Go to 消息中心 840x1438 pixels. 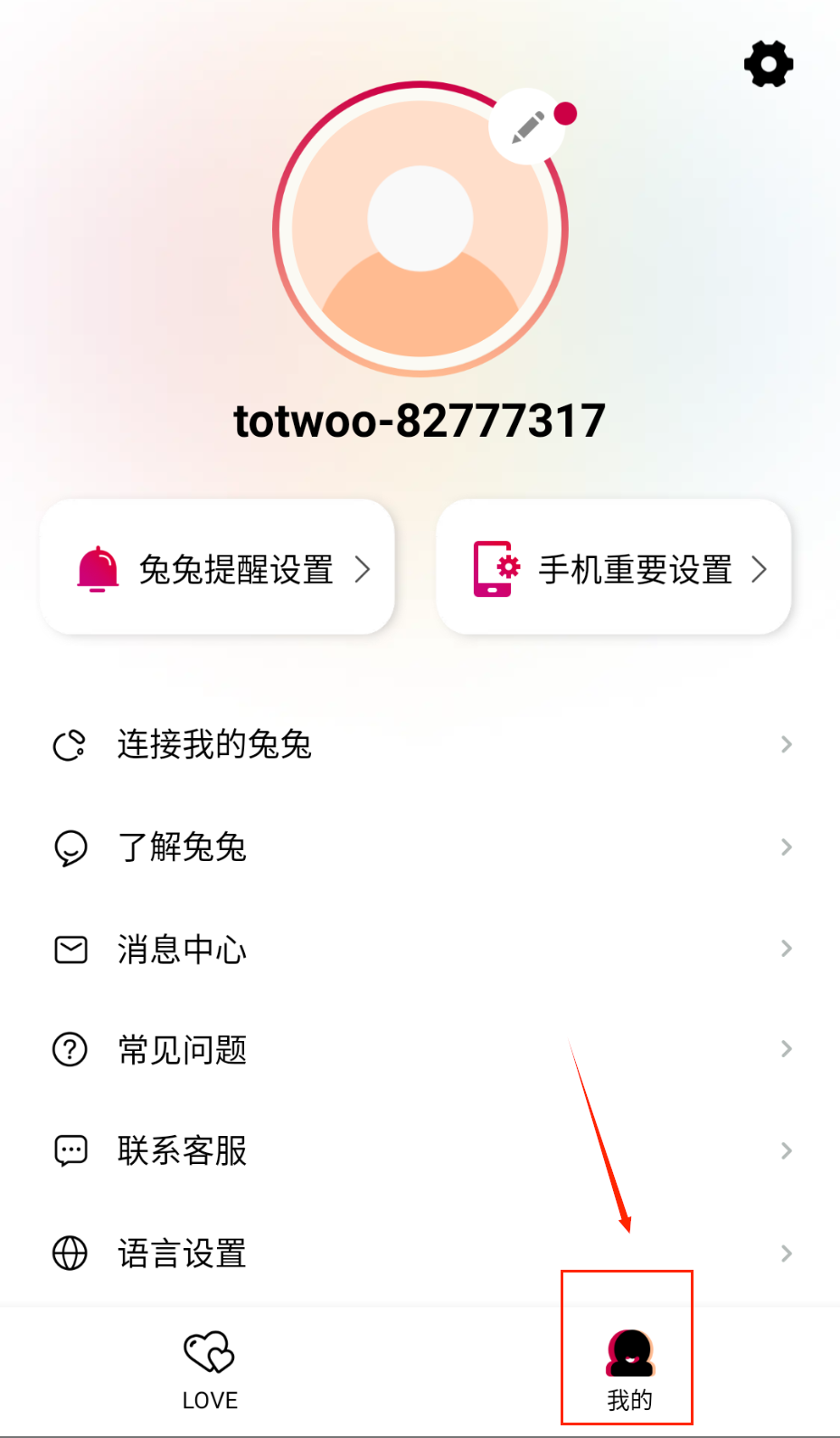[x=420, y=950]
